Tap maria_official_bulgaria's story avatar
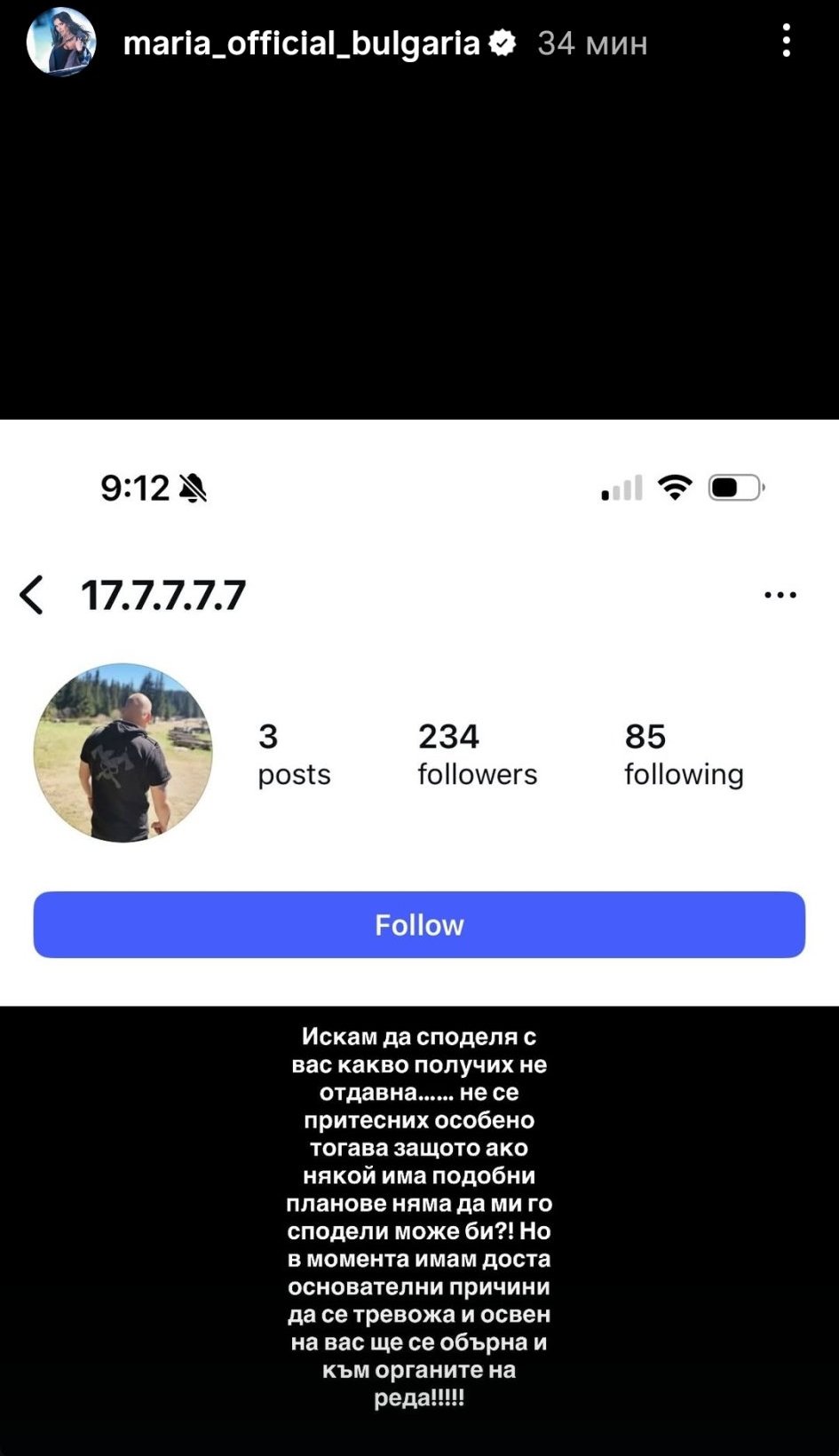 pyautogui.click(x=61, y=42)
